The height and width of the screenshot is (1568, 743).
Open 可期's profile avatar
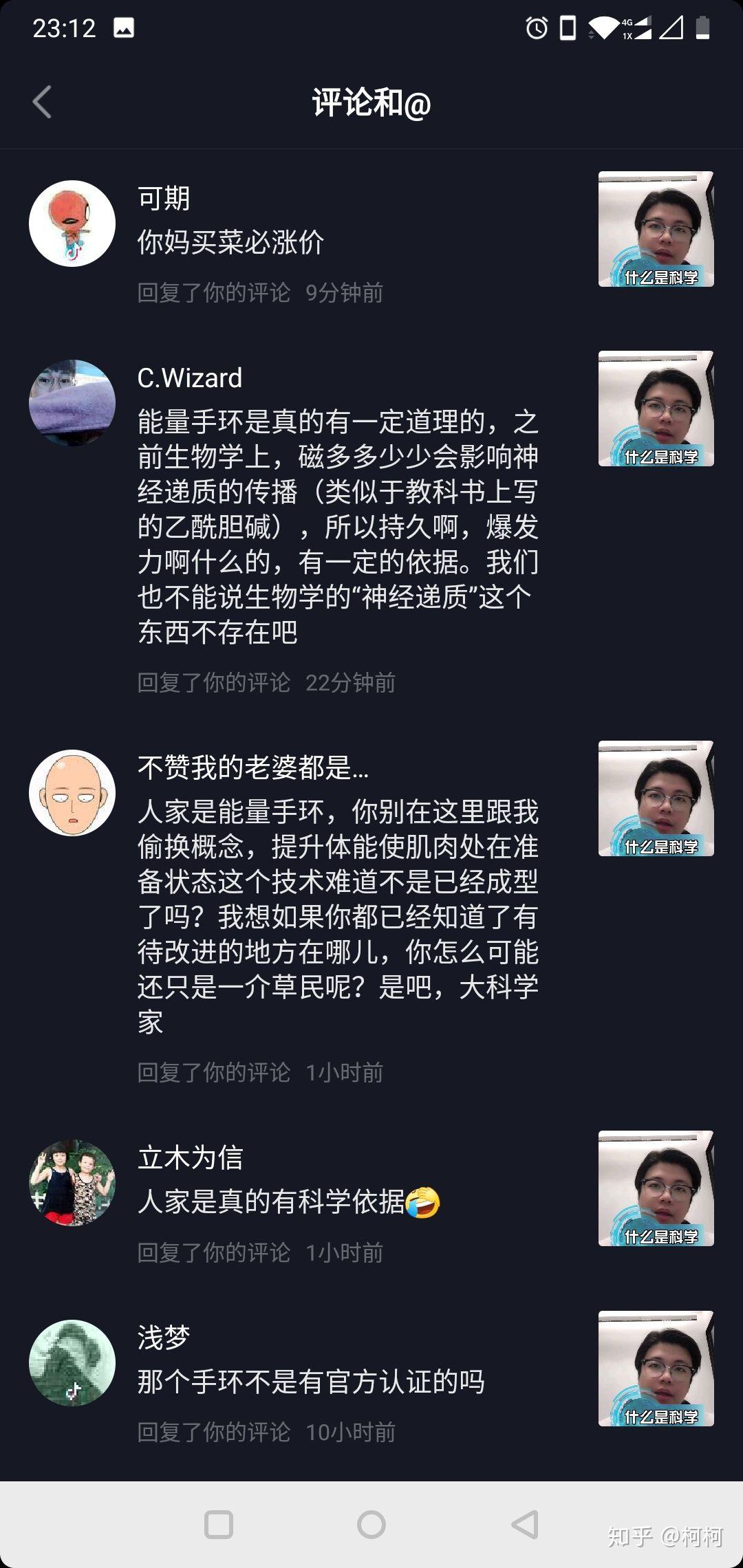72,224
